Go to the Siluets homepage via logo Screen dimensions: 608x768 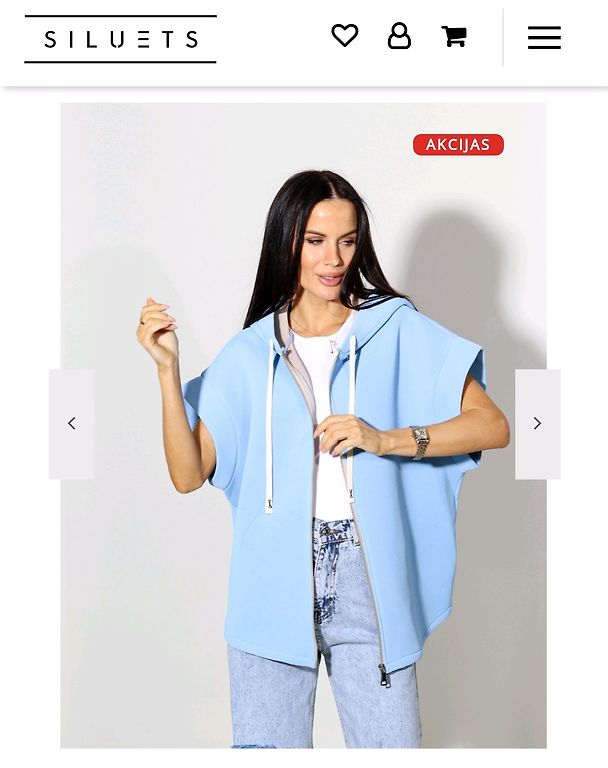coord(120,40)
